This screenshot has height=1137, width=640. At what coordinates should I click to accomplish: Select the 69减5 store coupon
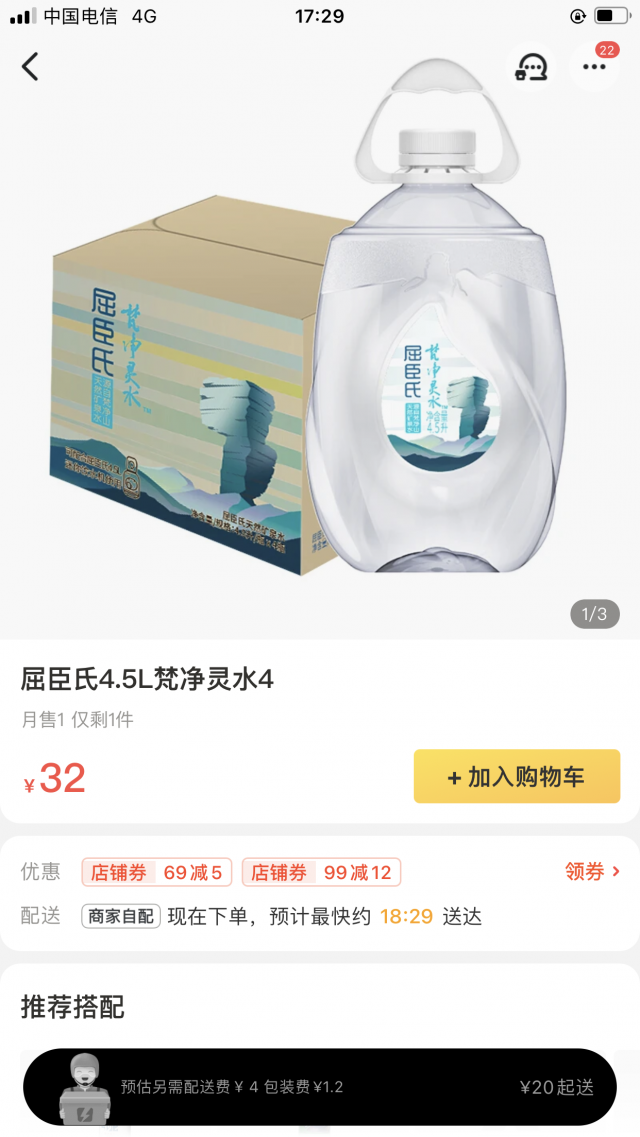(x=157, y=873)
